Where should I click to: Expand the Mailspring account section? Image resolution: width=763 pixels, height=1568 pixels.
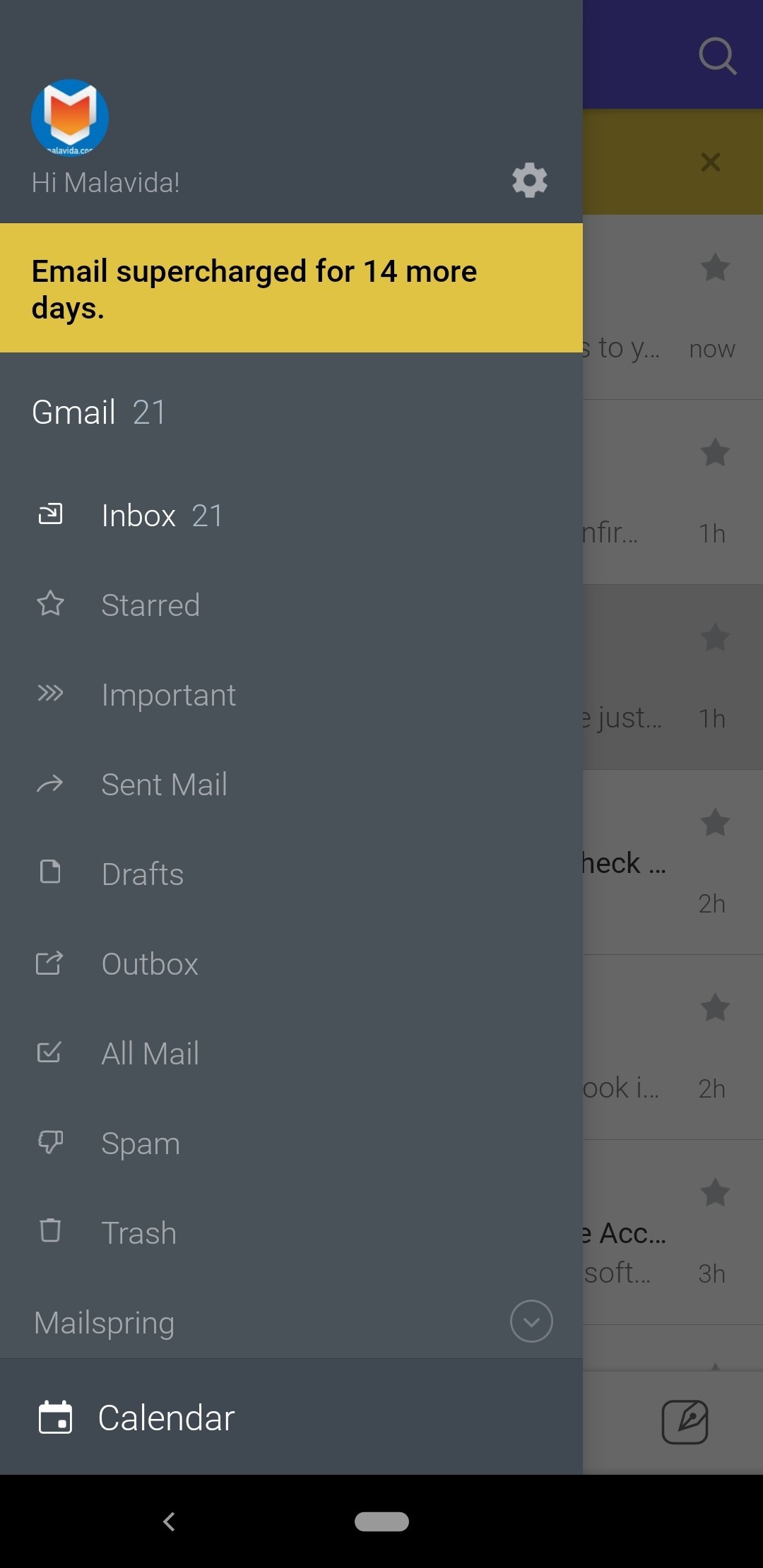(531, 1321)
